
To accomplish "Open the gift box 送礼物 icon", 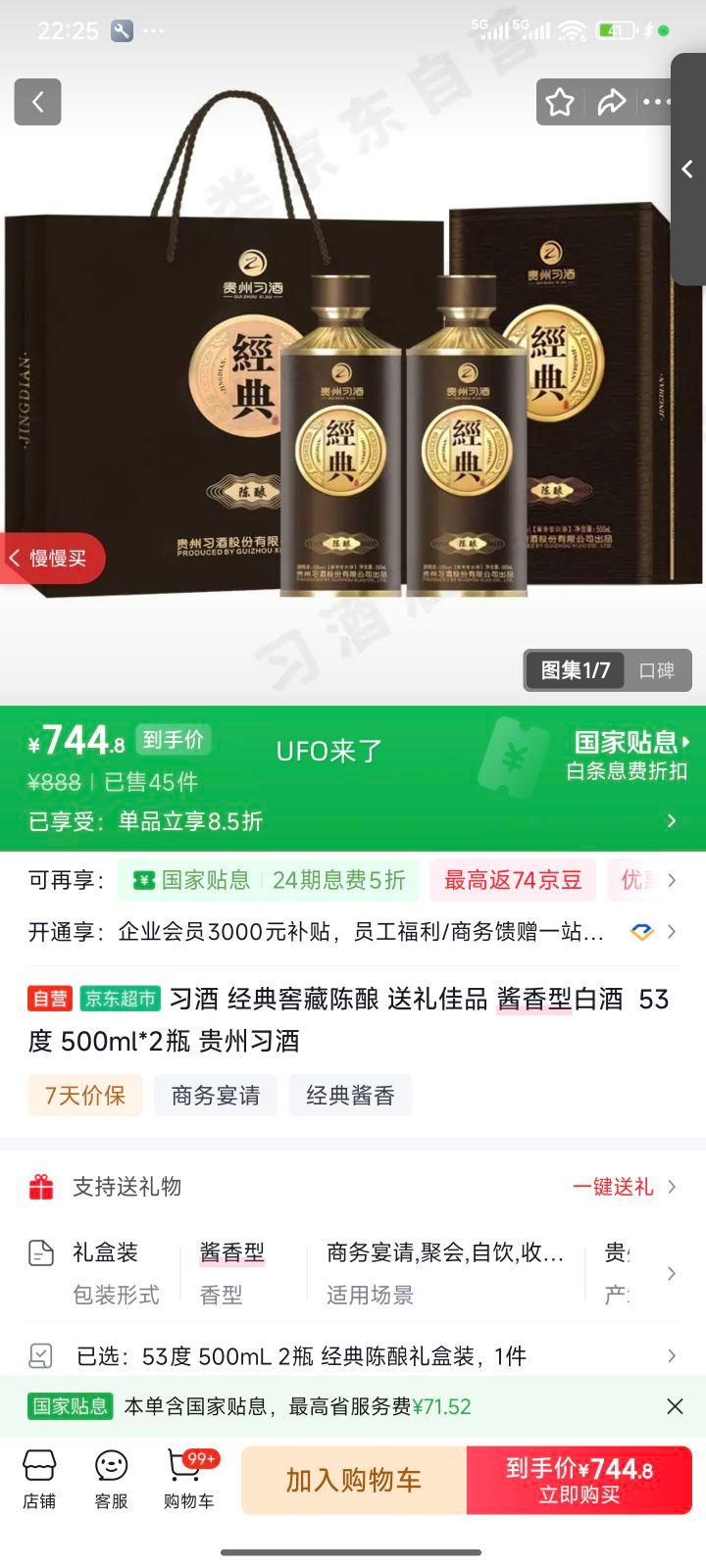I will (x=40, y=1186).
